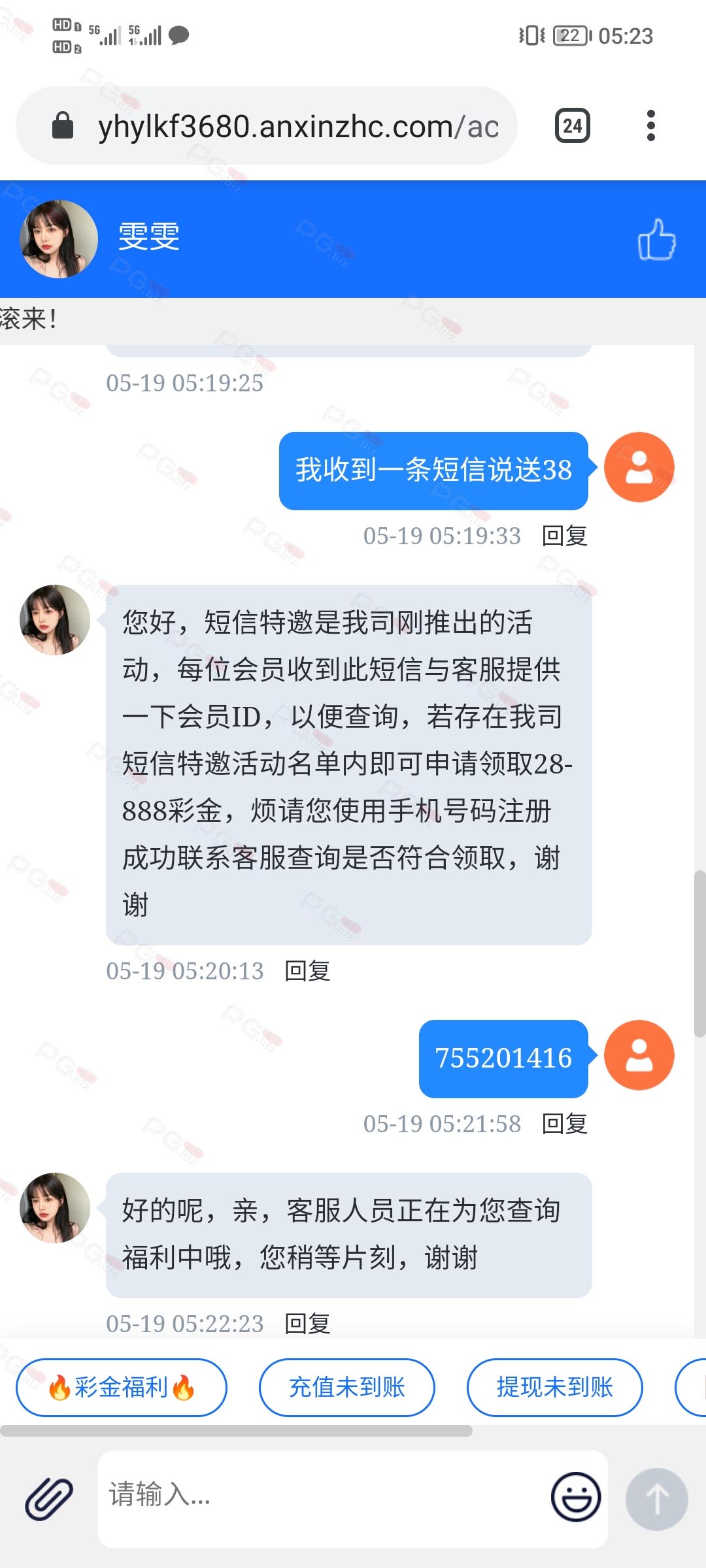Open the browser overflow menu
Image resolution: width=706 pixels, height=1568 pixels.
[x=650, y=125]
